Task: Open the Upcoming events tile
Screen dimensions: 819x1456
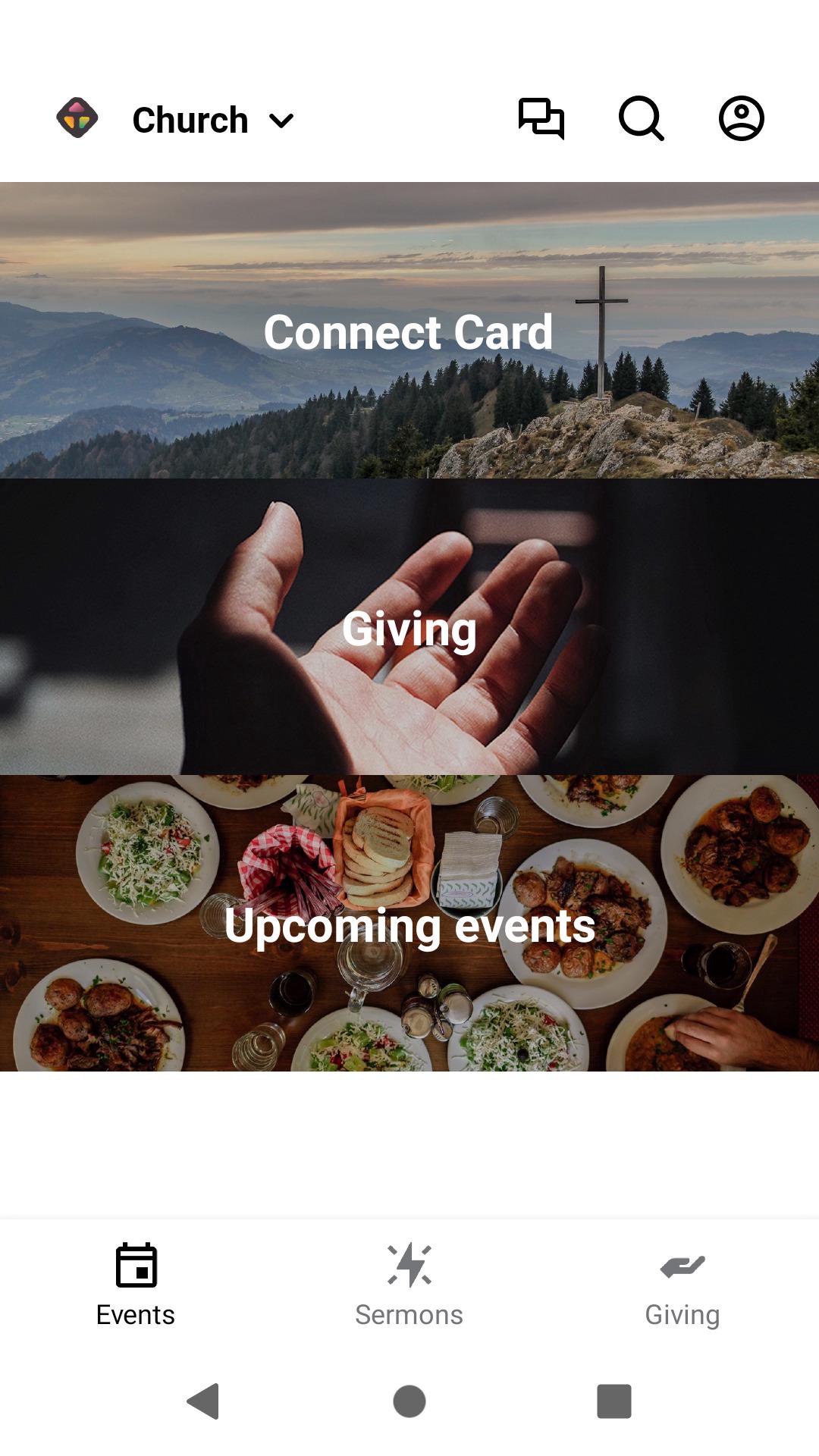Action: (x=409, y=924)
